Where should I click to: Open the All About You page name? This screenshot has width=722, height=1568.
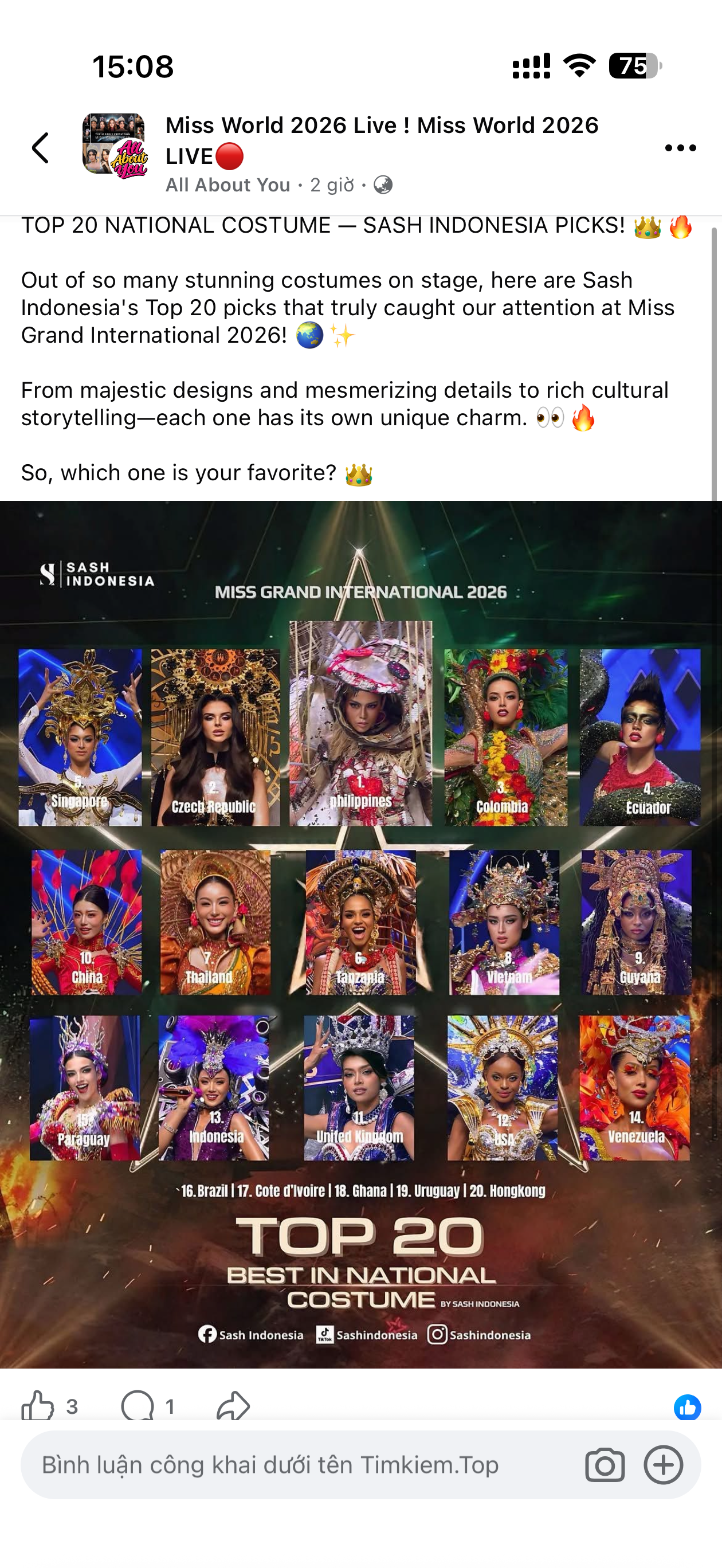click(x=227, y=185)
